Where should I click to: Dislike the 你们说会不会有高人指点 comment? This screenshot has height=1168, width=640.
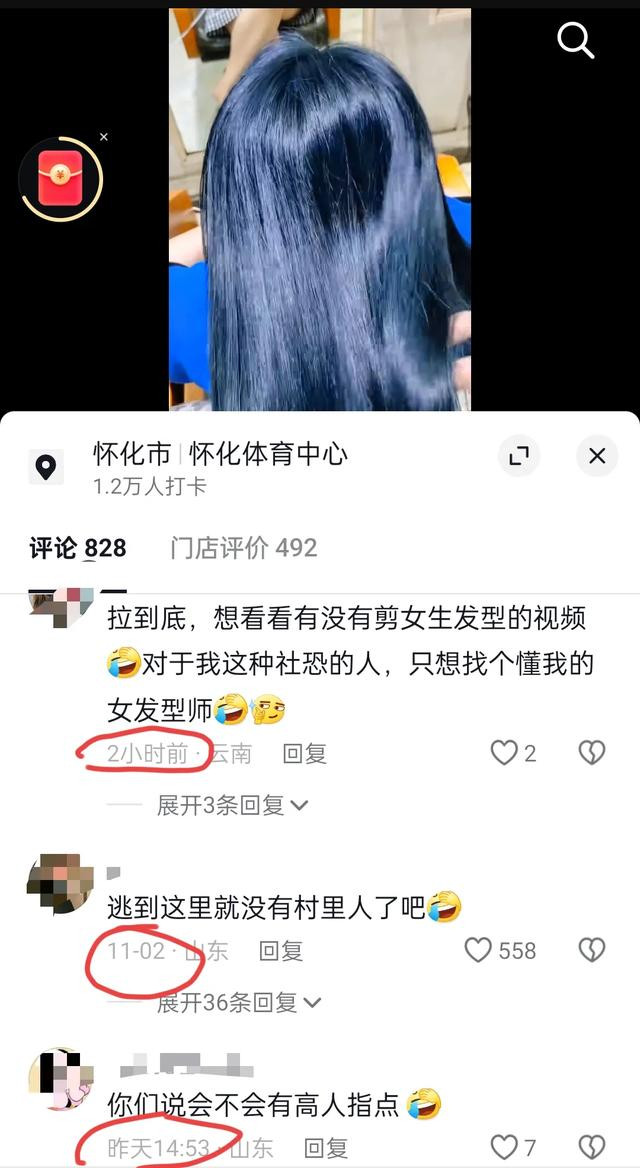pyautogui.click(x=592, y=1147)
